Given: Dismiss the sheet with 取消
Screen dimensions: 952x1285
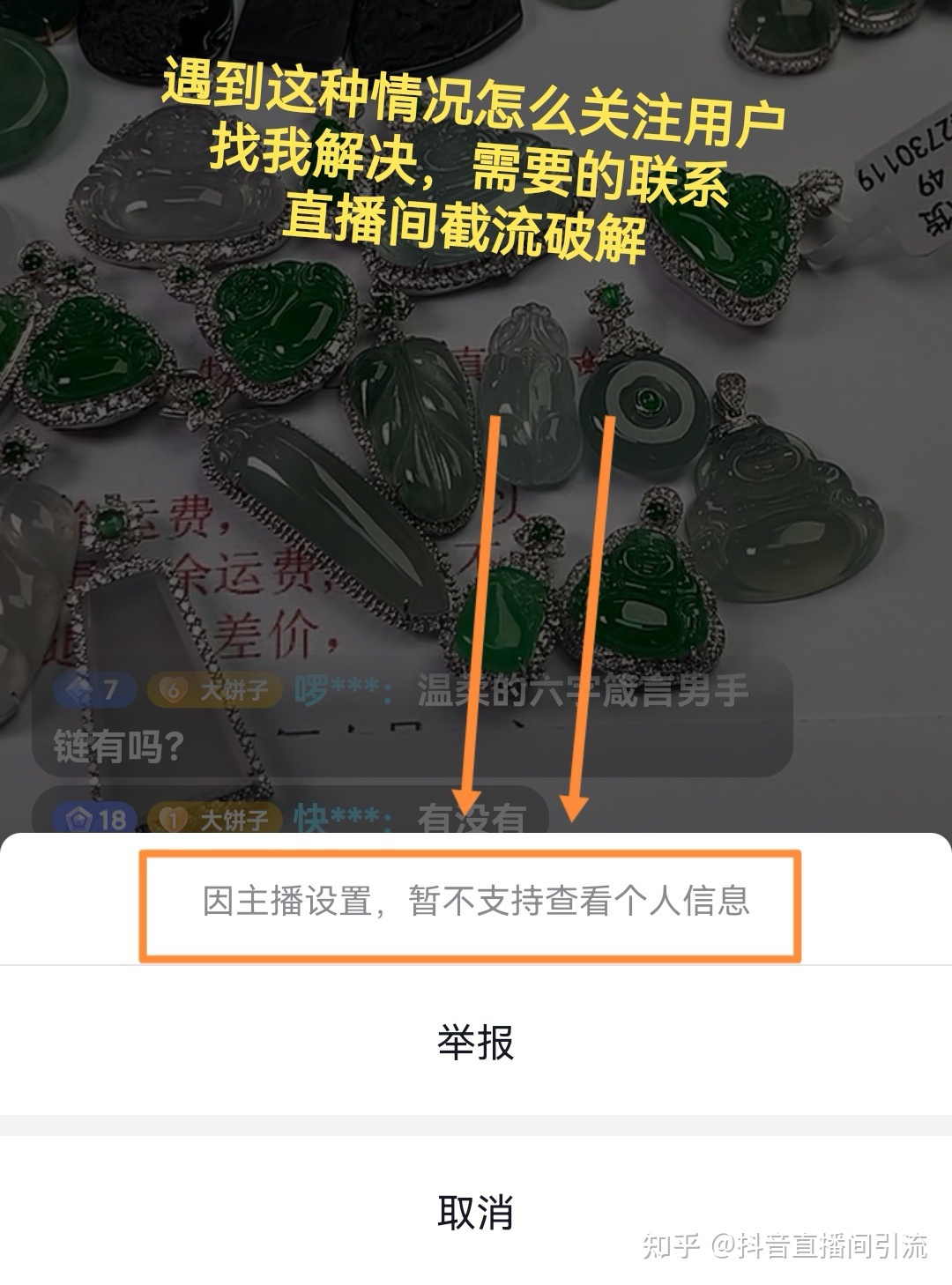Looking at the screenshot, I should [475, 1212].
